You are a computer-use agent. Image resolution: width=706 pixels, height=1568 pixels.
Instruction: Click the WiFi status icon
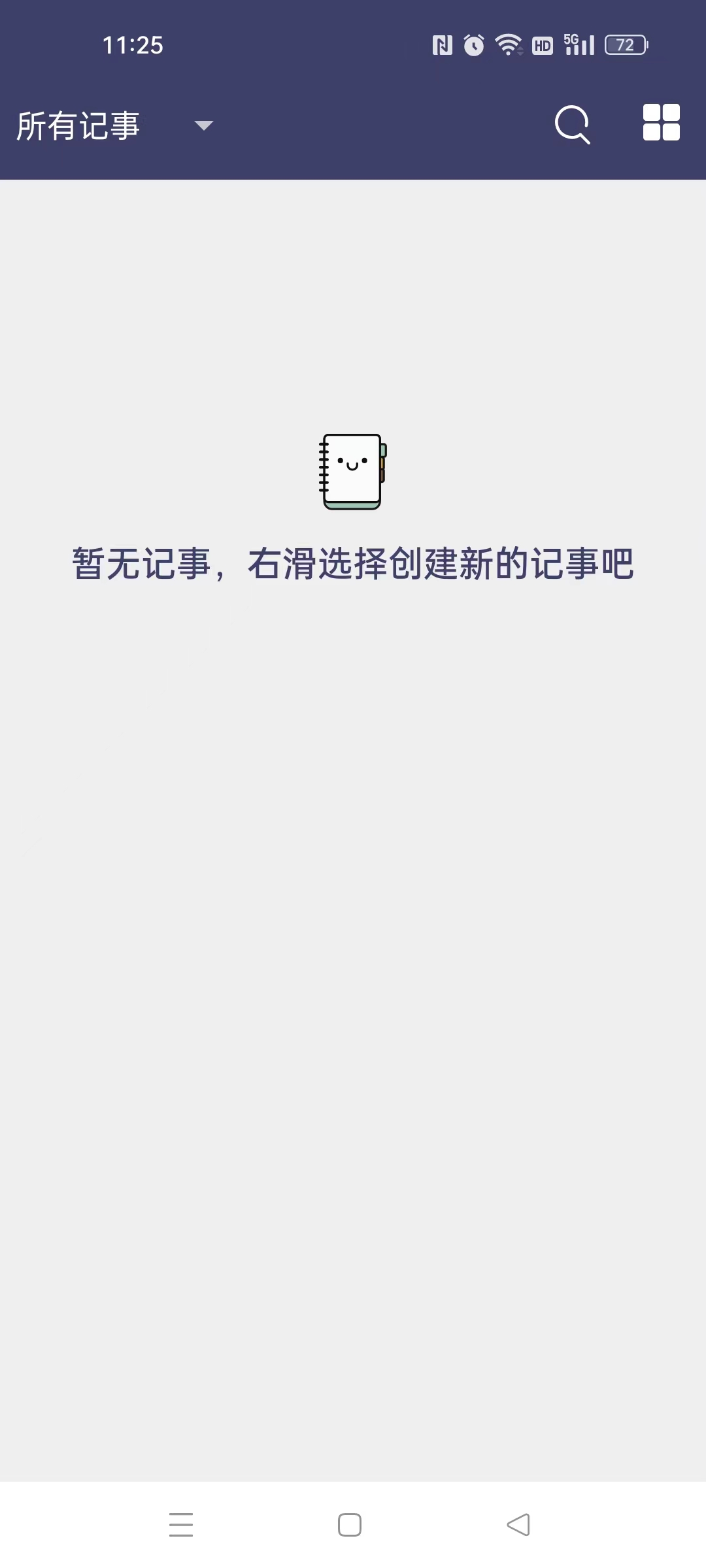pyautogui.click(x=509, y=44)
